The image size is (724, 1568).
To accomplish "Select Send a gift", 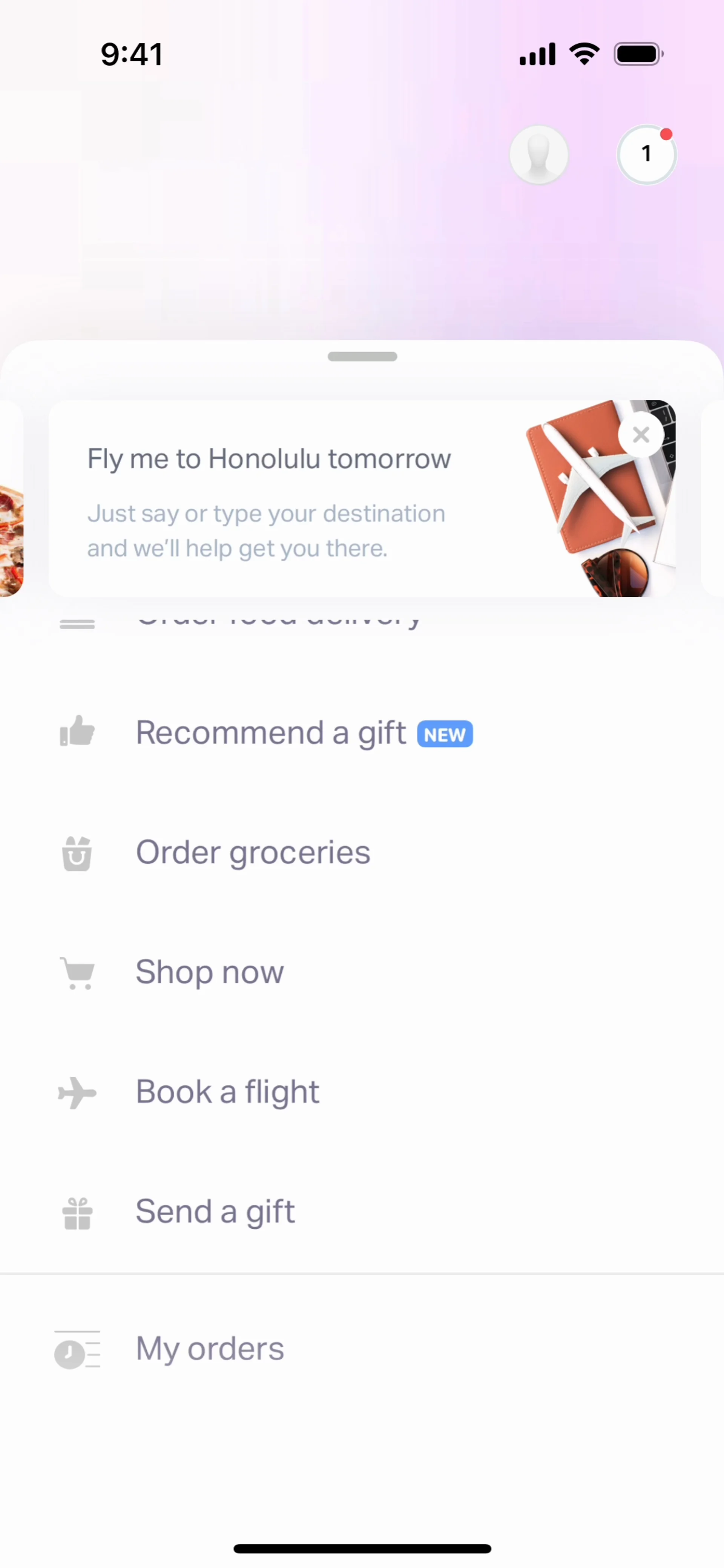I will (x=214, y=1211).
